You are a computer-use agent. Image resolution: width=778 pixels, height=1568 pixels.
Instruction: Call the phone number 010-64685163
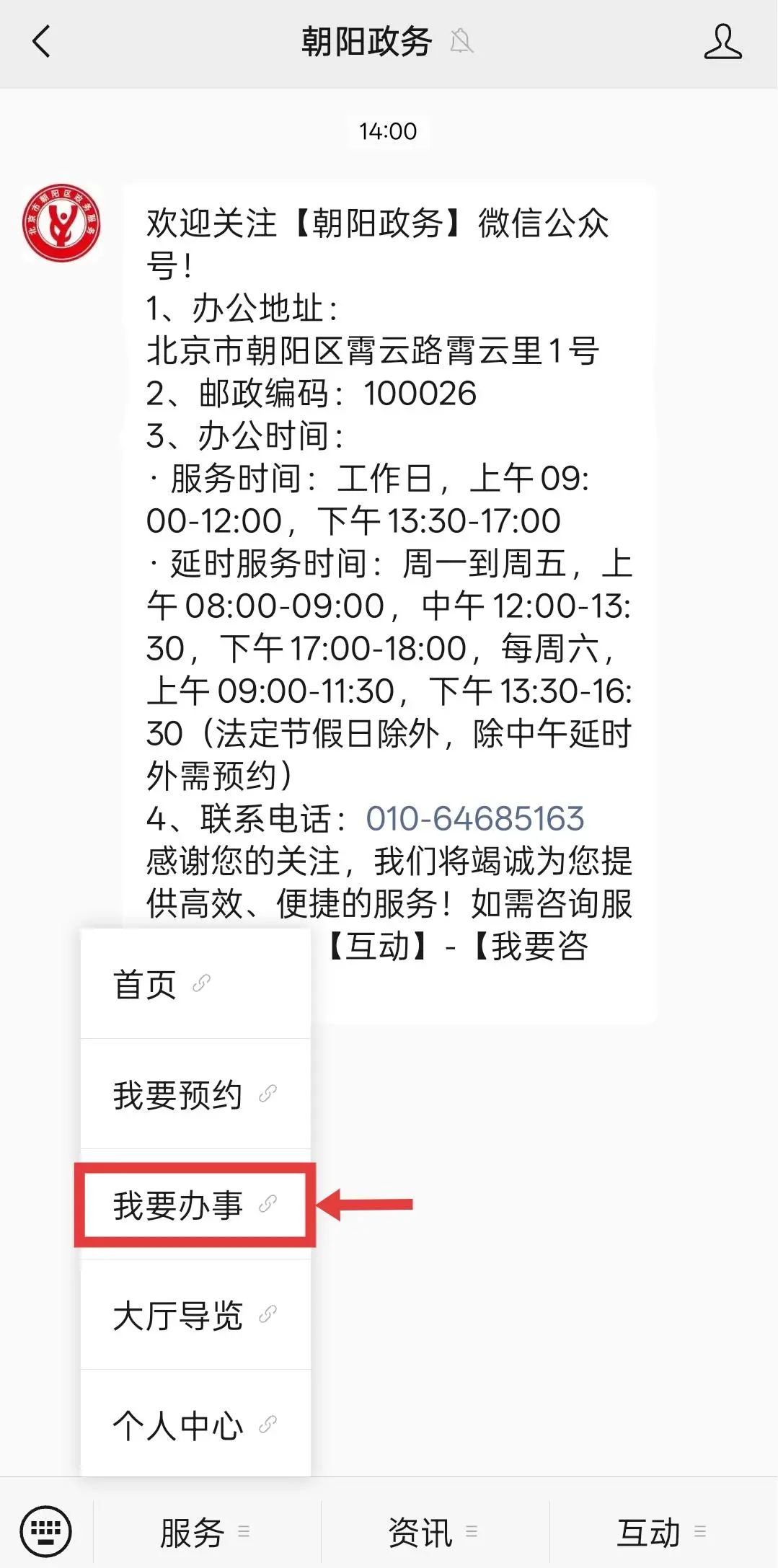(474, 818)
